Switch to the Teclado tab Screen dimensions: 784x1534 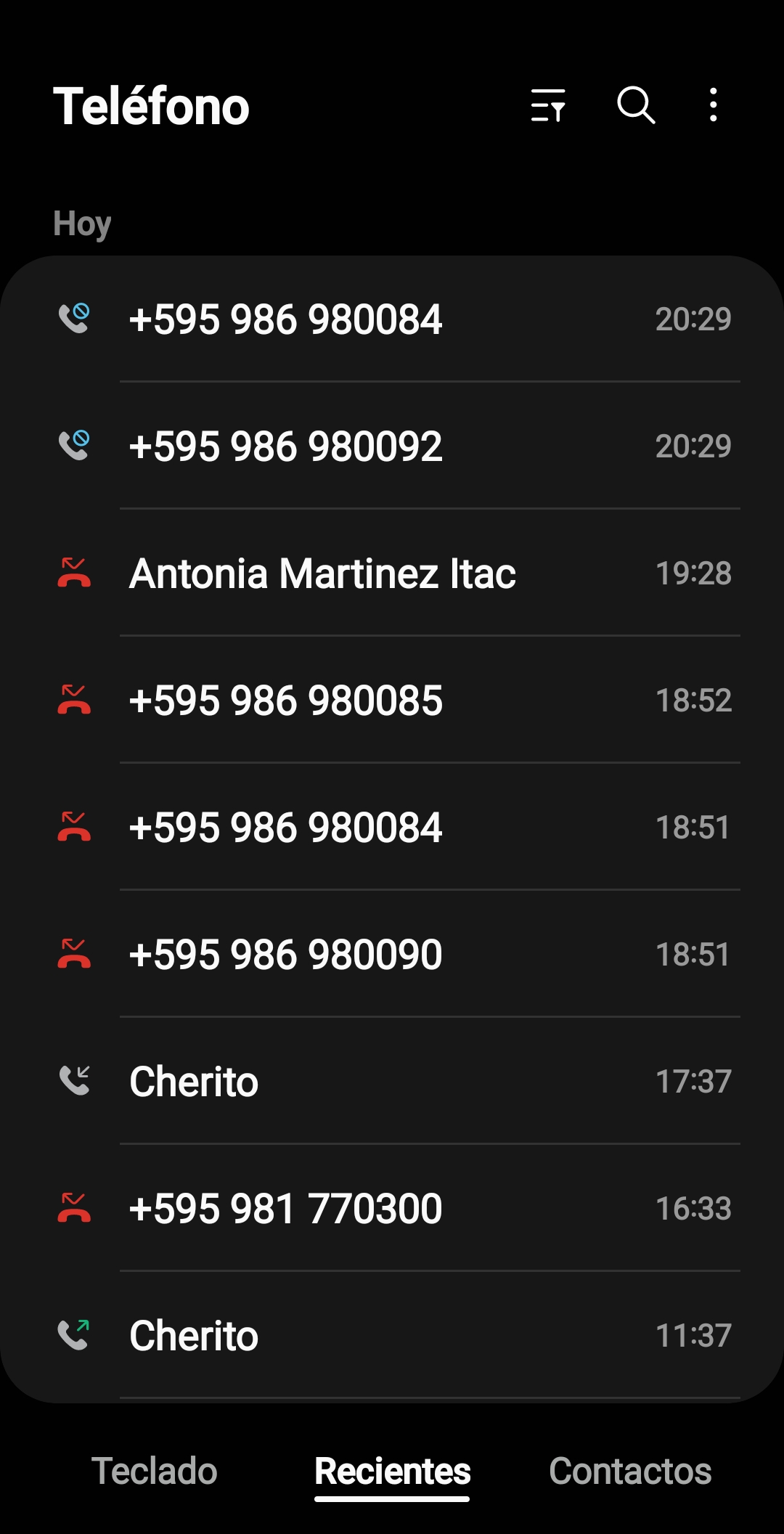(154, 1471)
